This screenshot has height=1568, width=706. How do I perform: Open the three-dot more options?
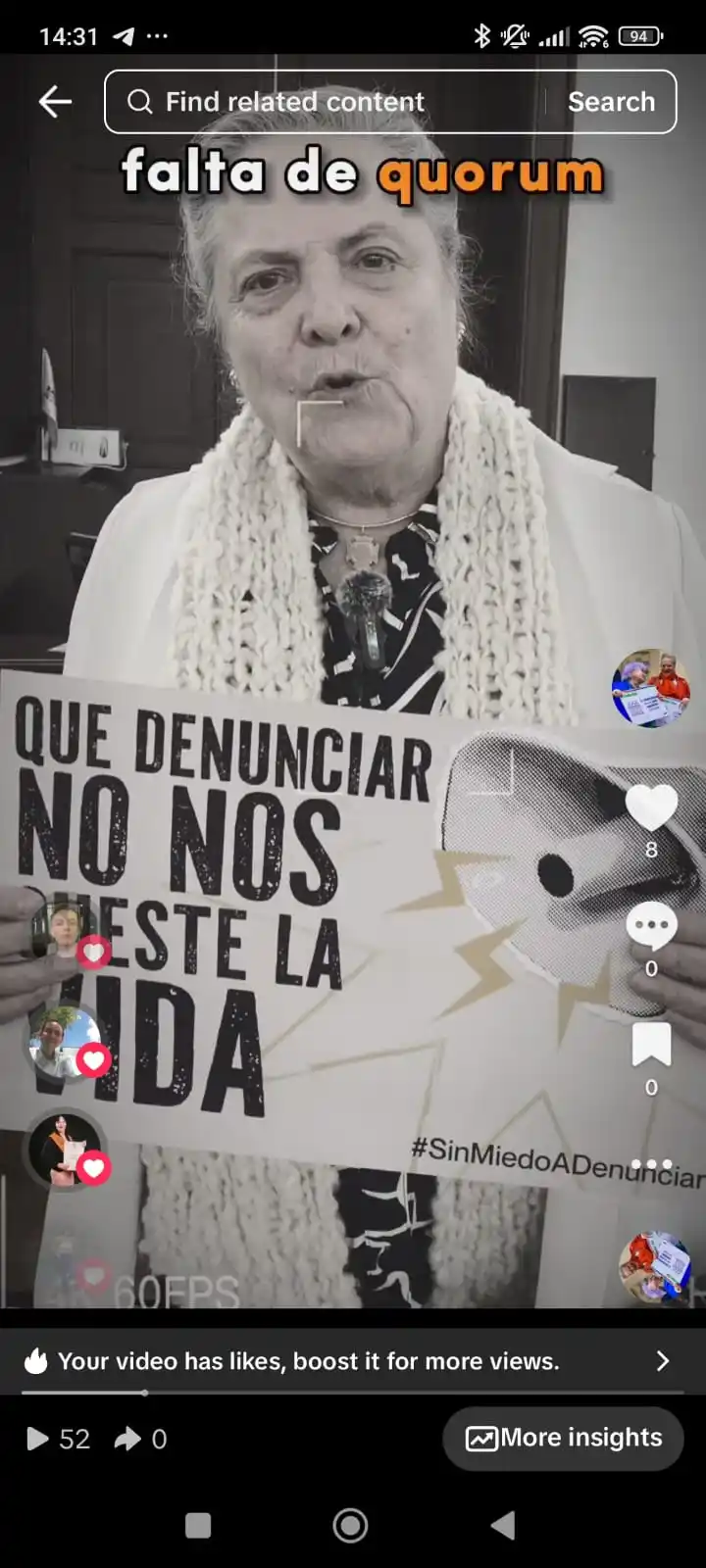(x=651, y=1164)
